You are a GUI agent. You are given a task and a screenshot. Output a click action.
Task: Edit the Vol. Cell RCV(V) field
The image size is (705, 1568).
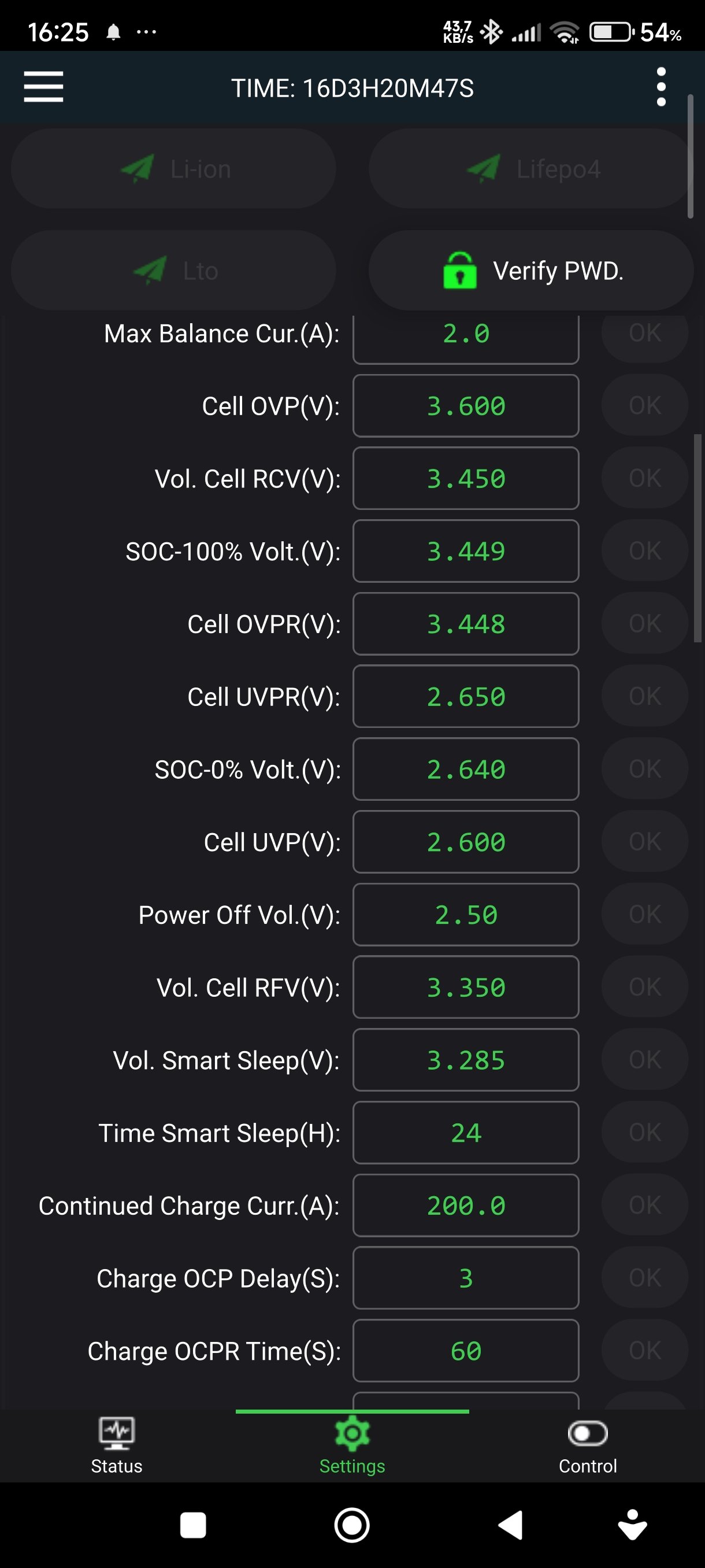(x=465, y=478)
